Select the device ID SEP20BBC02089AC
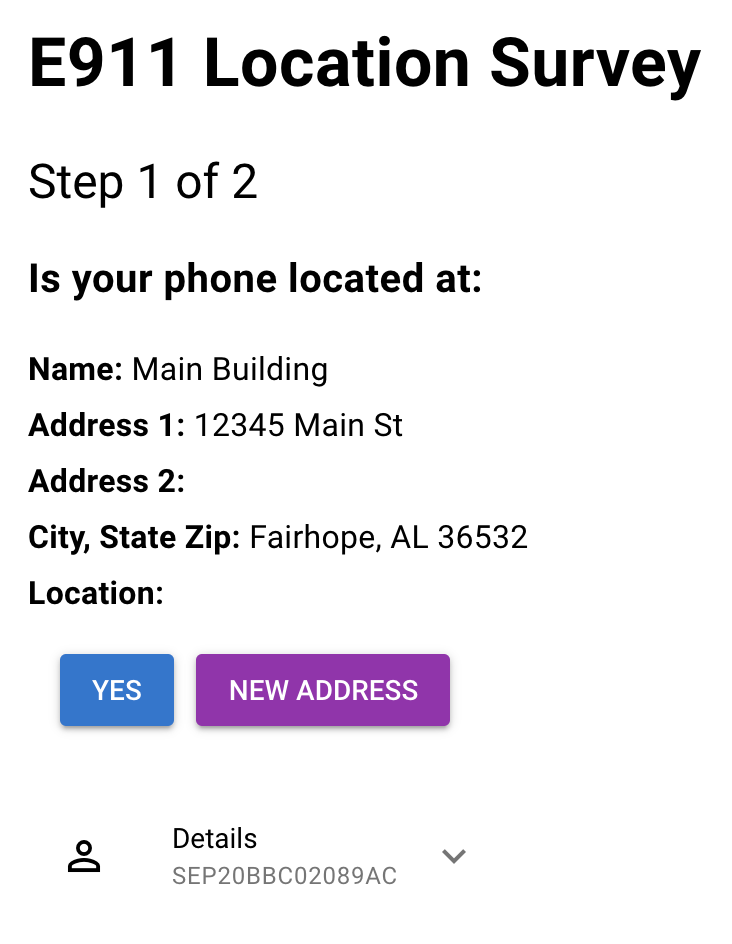The height and width of the screenshot is (944, 732). [x=284, y=876]
